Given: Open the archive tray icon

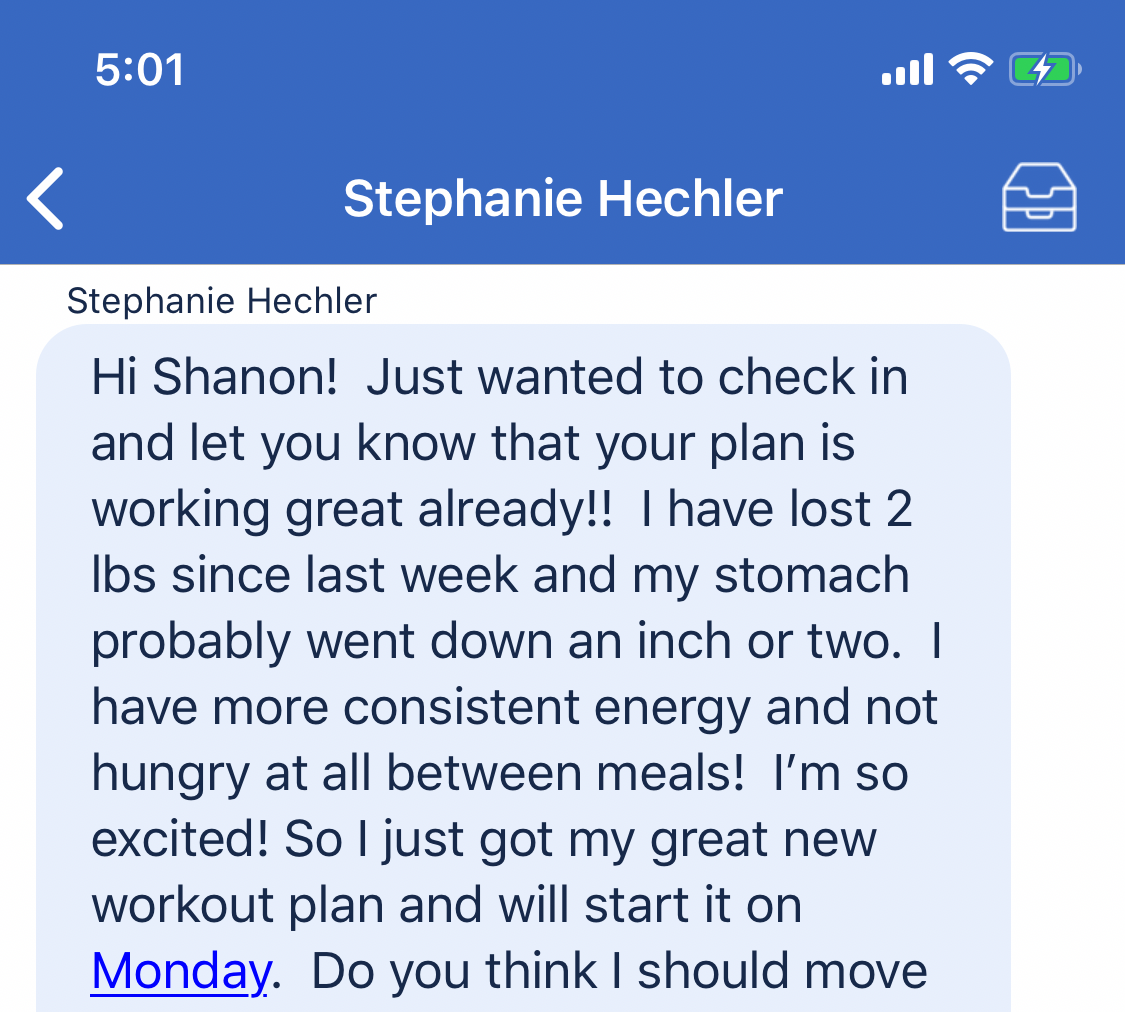Looking at the screenshot, I should [x=1038, y=198].
